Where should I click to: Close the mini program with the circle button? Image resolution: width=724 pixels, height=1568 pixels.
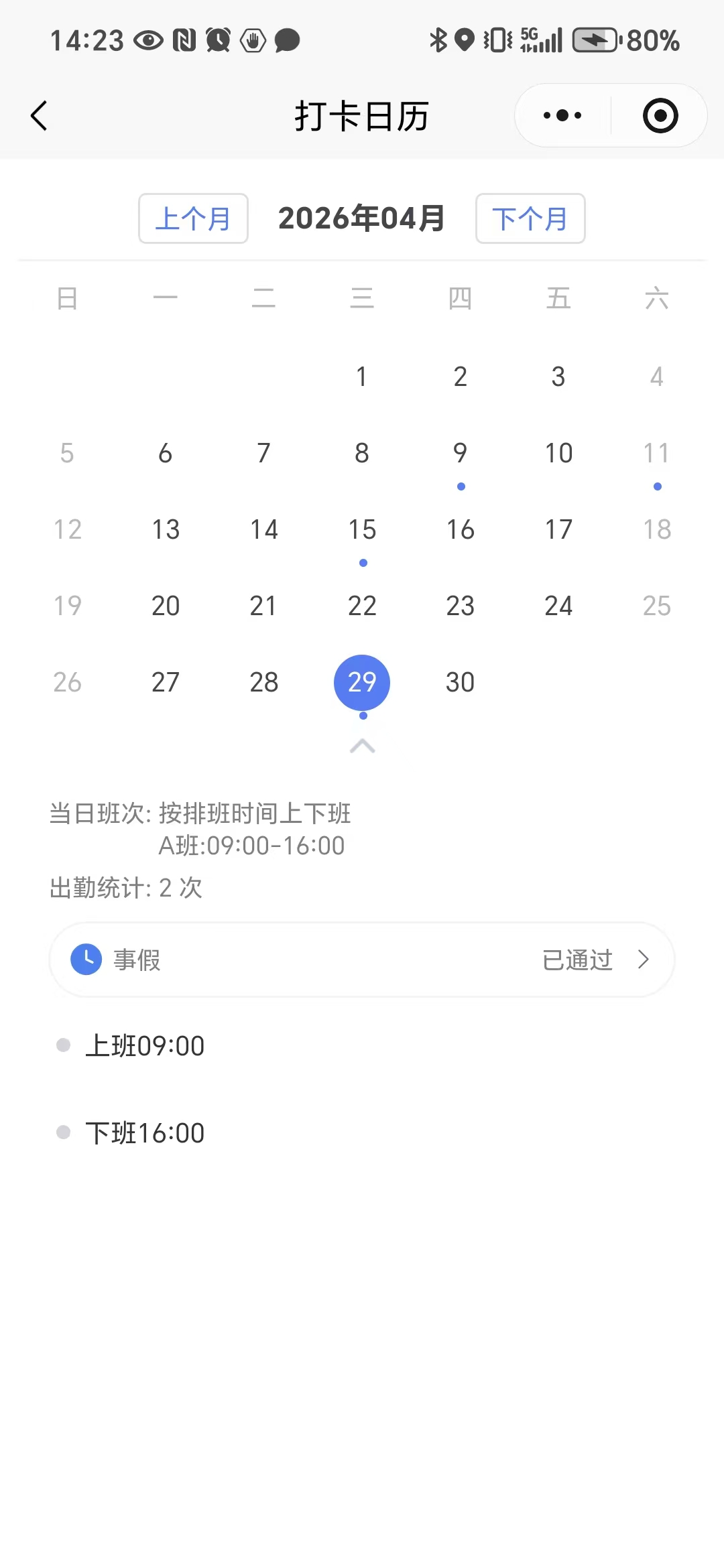[660, 115]
